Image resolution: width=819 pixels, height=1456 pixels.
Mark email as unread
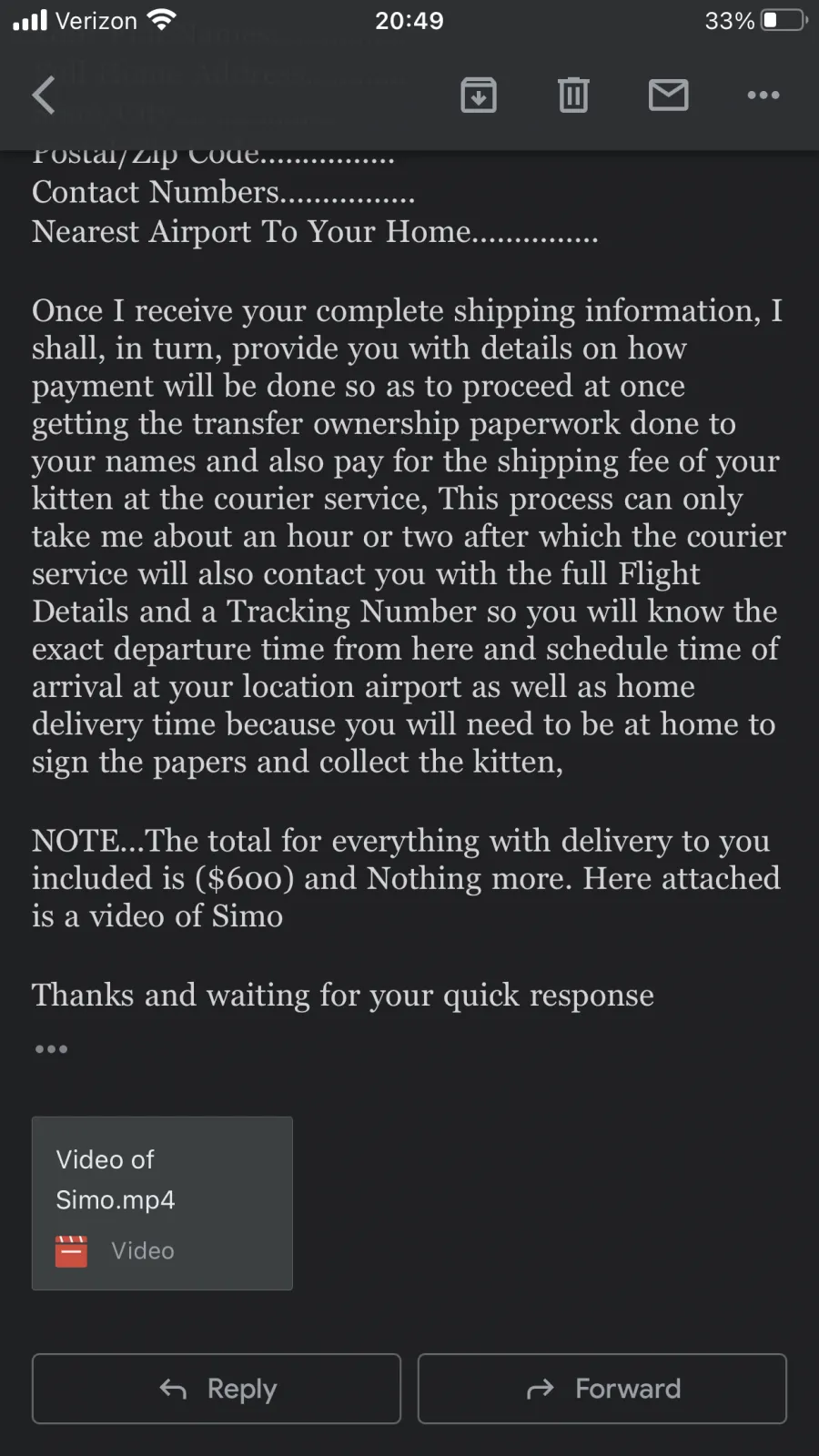click(x=669, y=95)
